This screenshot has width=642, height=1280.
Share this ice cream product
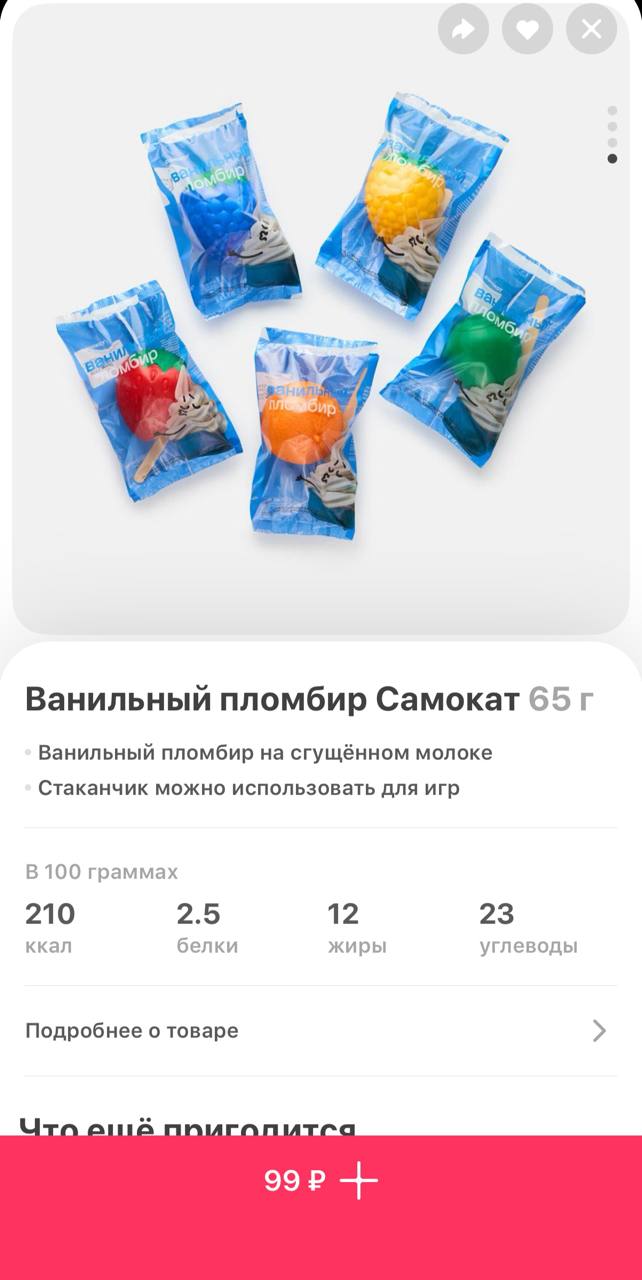[463, 30]
